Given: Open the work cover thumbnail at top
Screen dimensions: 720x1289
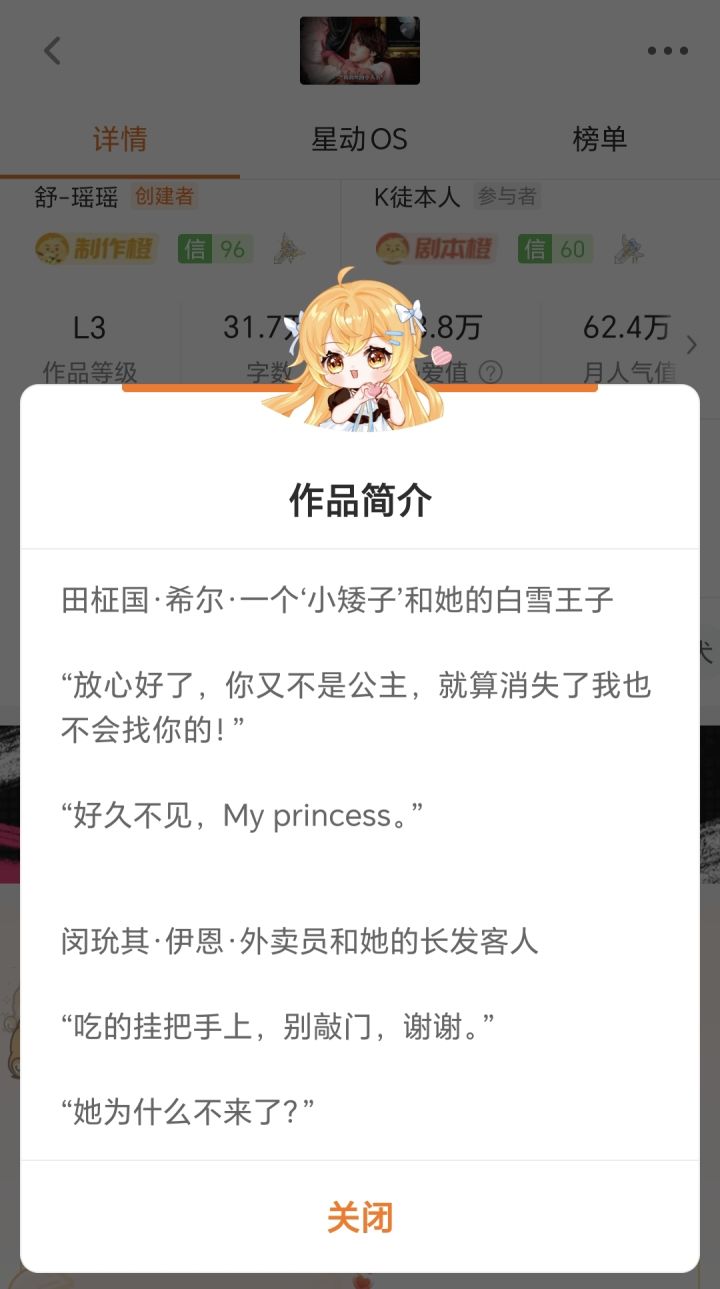Looking at the screenshot, I should (x=360, y=51).
